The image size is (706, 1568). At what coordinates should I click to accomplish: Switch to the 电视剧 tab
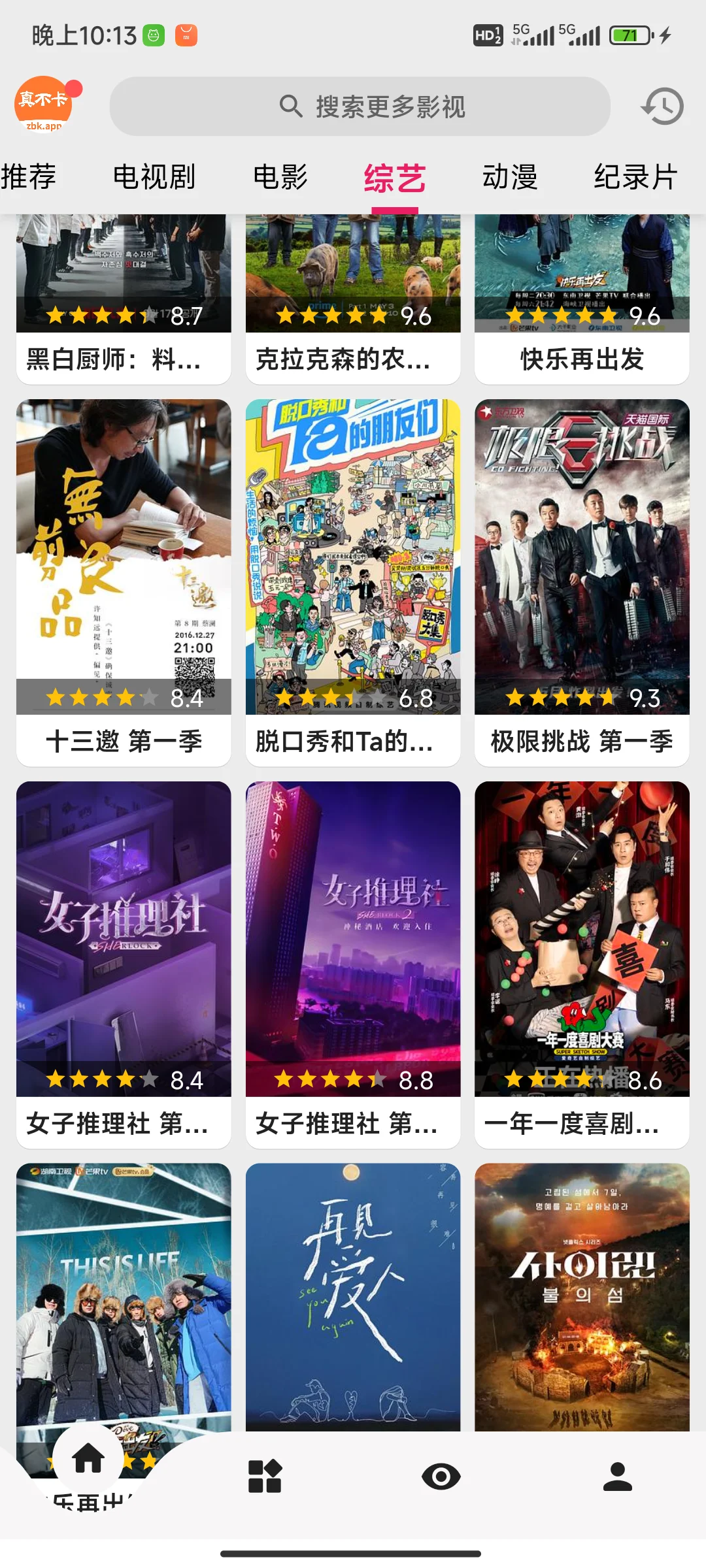click(x=154, y=177)
